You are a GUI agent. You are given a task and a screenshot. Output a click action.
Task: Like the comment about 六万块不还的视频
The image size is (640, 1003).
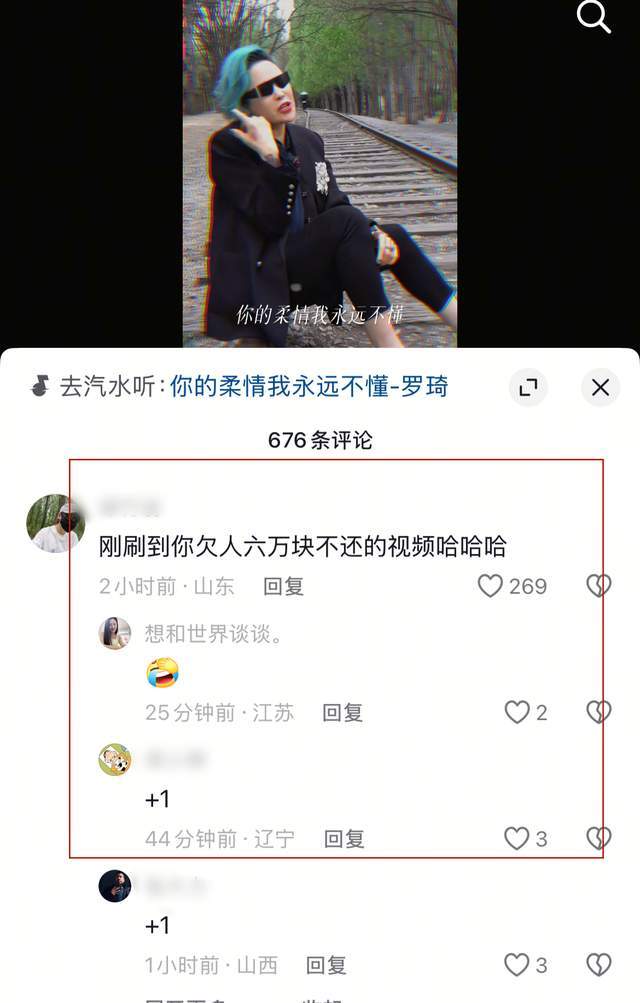[490, 586]
